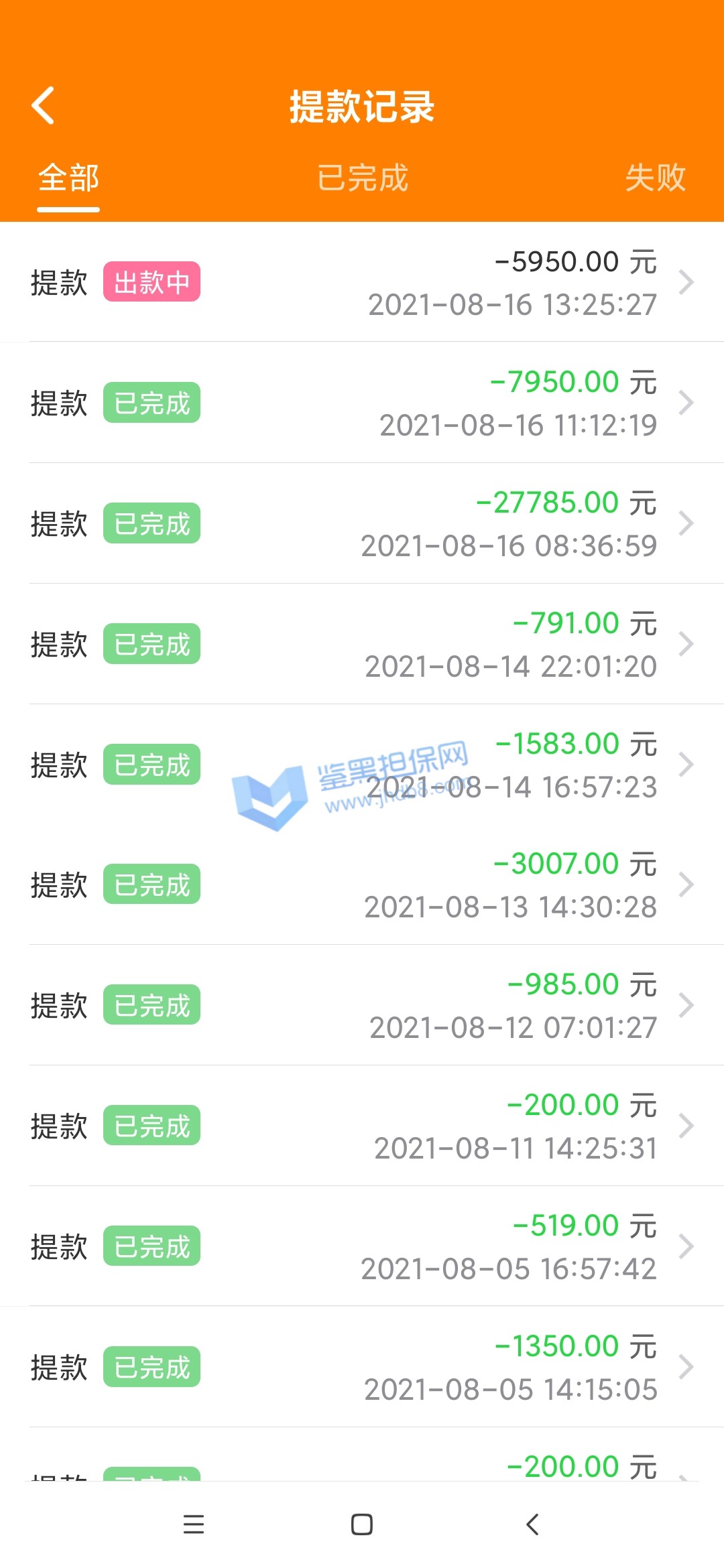Tap the -985.00 元 withdrawal entry
724x1568 pixels.
[x=362, y=1005]
